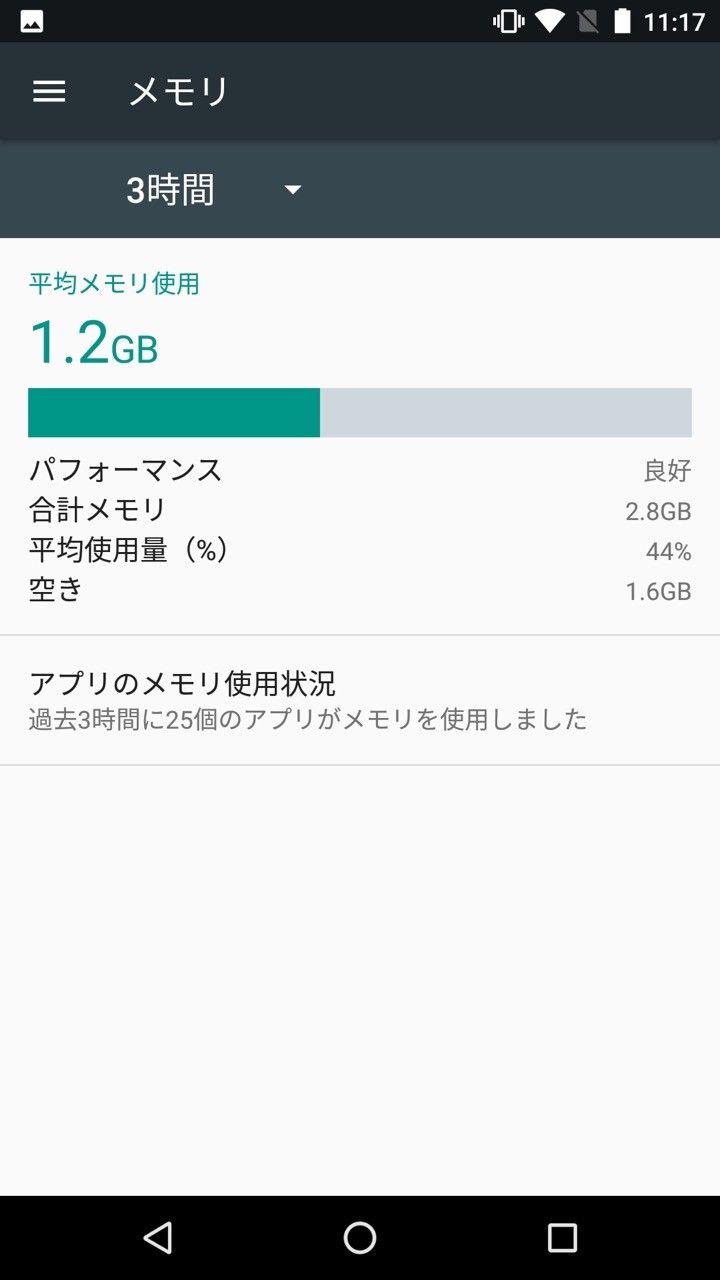This screenshot has width=720, height=1280.
Task: Go to the home screen
Action: coord(360,1238)
